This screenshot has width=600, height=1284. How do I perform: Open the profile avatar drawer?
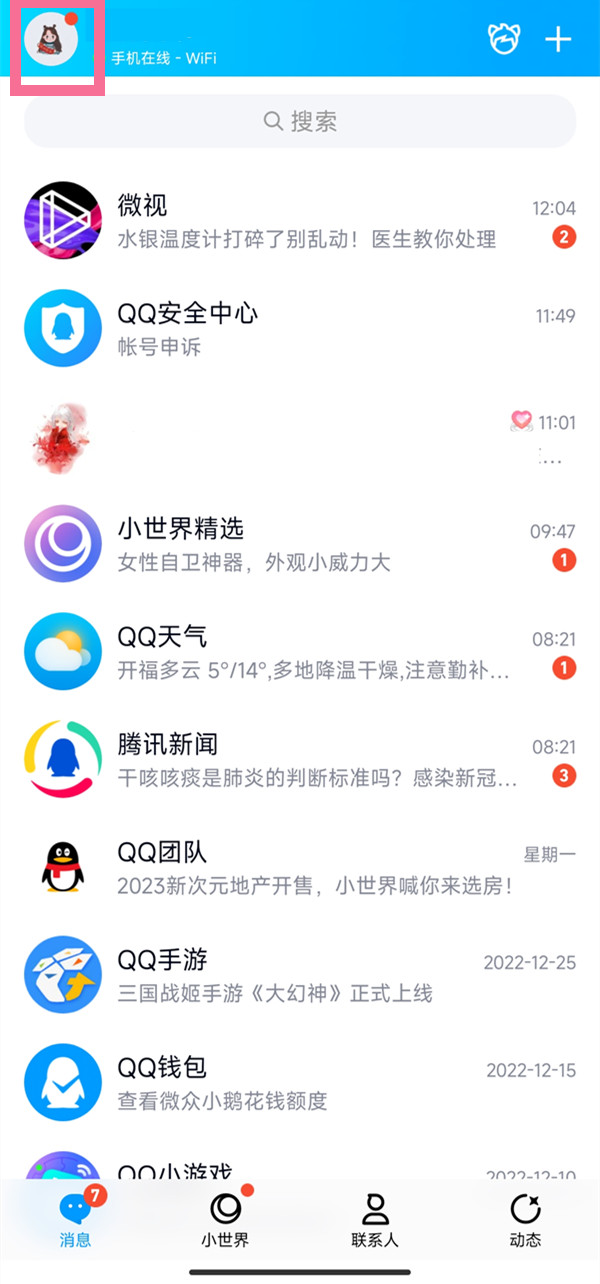pyautogui.click(x=52, y=41)
